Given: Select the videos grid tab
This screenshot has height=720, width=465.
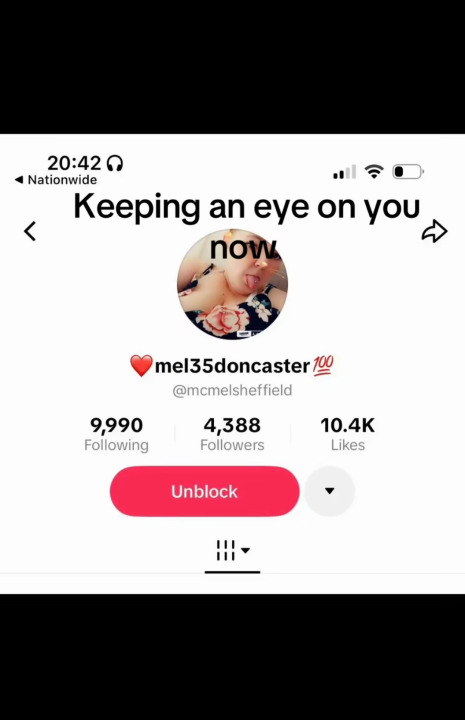Looking at the screenshot, I should tap(233, 551).
